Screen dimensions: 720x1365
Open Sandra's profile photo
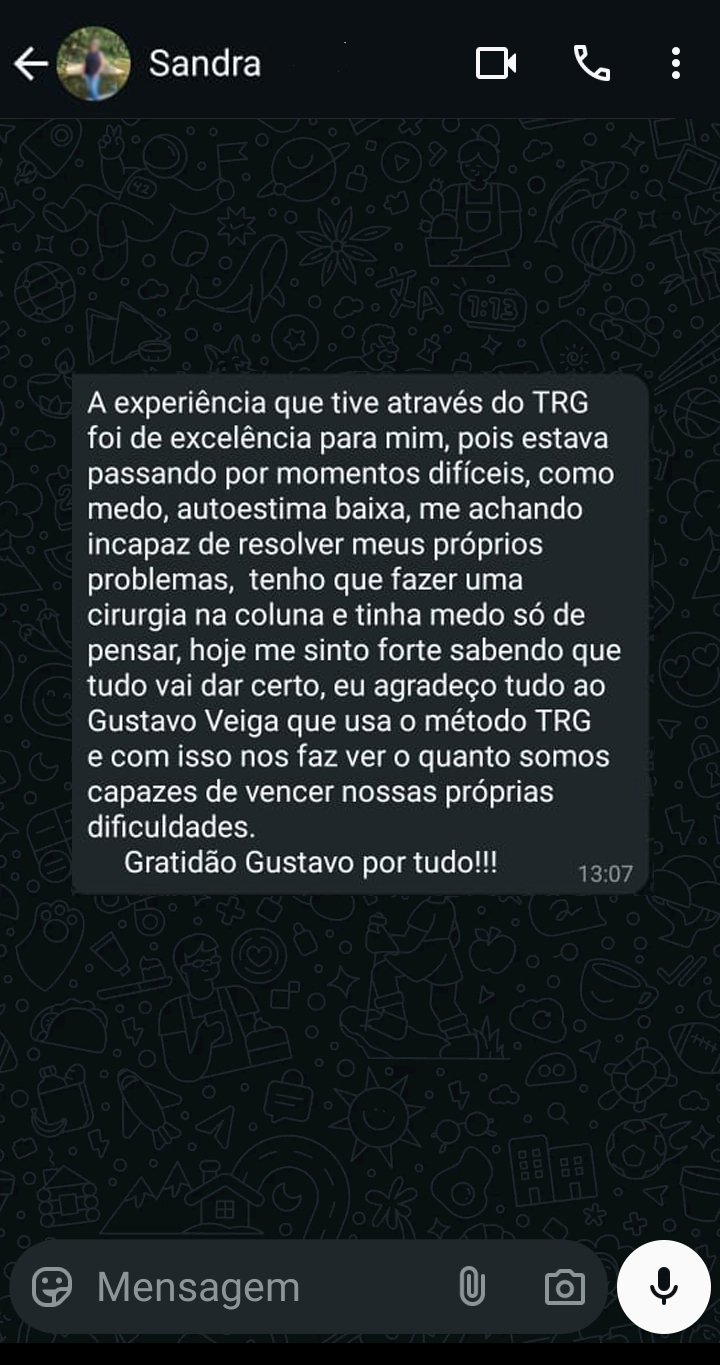click(94, 65)
